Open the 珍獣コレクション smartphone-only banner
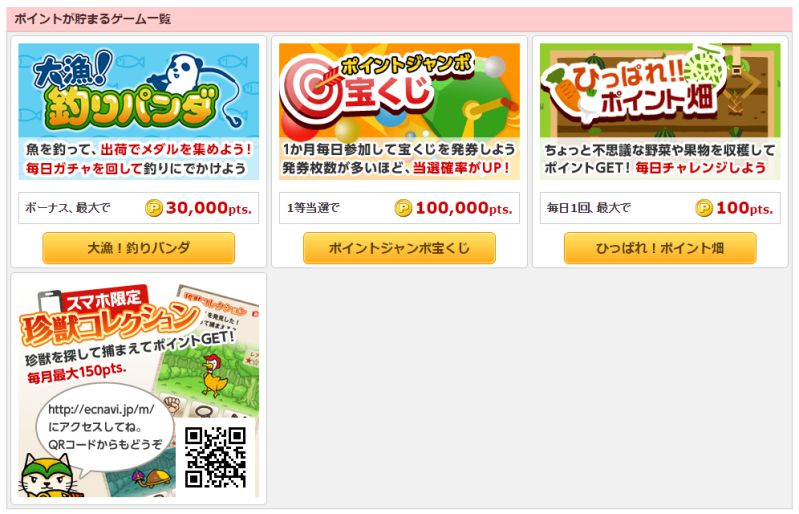 138,390
